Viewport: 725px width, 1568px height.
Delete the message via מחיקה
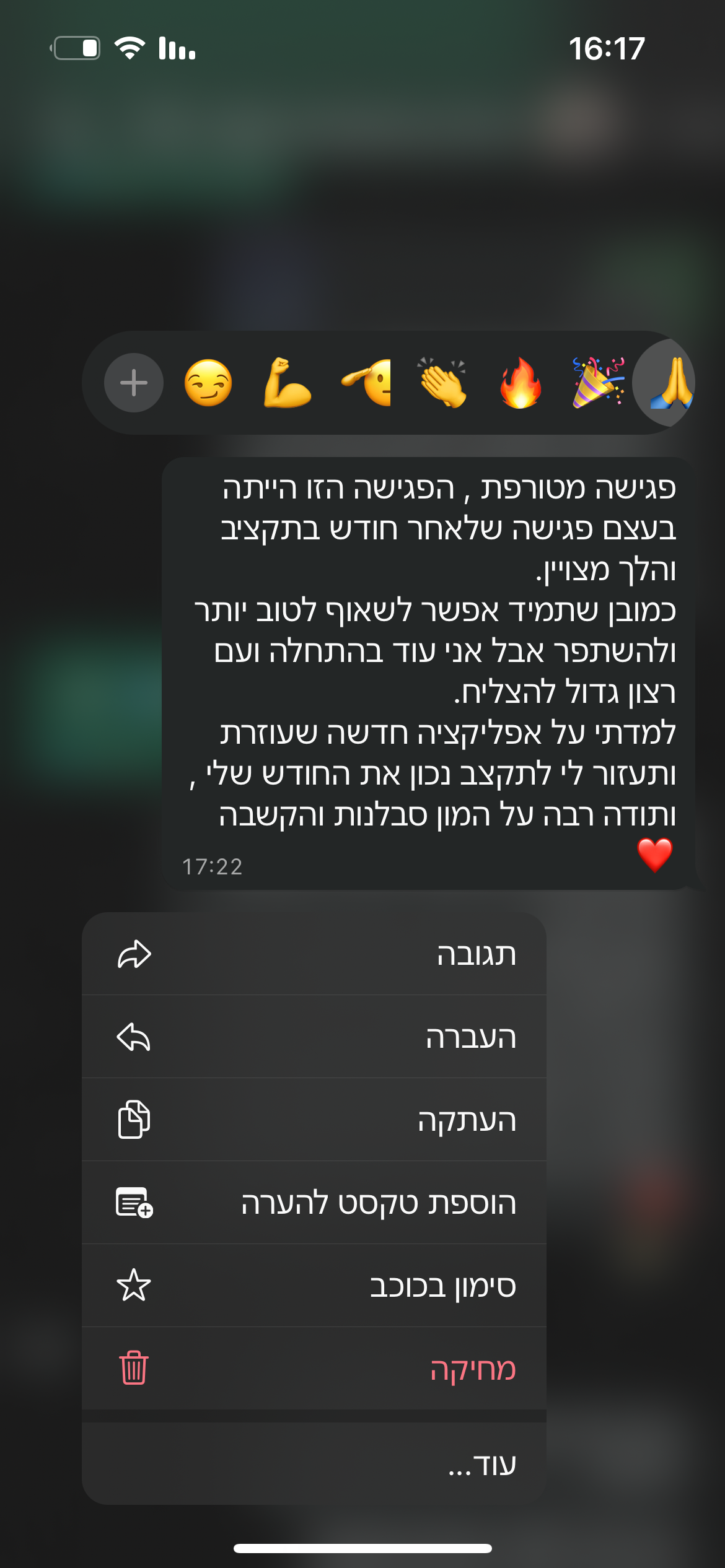pyautogui.click(x=314, y=1369)
